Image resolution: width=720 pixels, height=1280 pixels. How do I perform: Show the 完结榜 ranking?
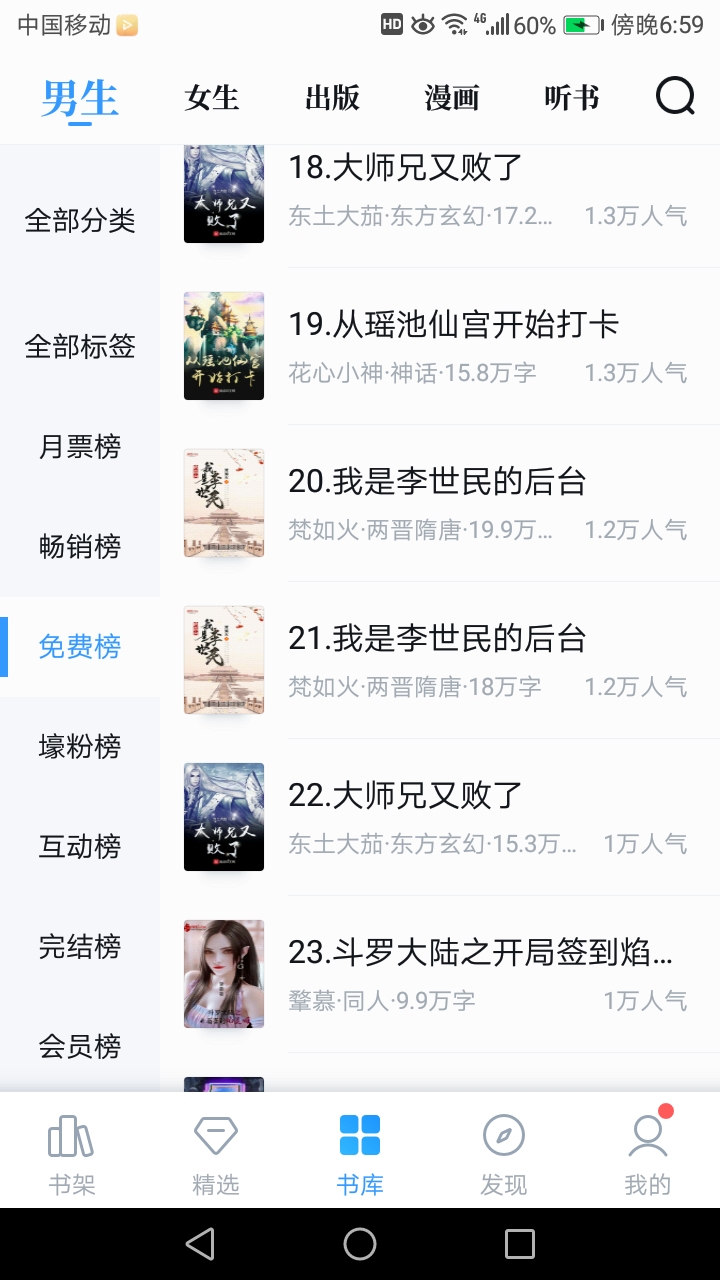coord(80,947)
